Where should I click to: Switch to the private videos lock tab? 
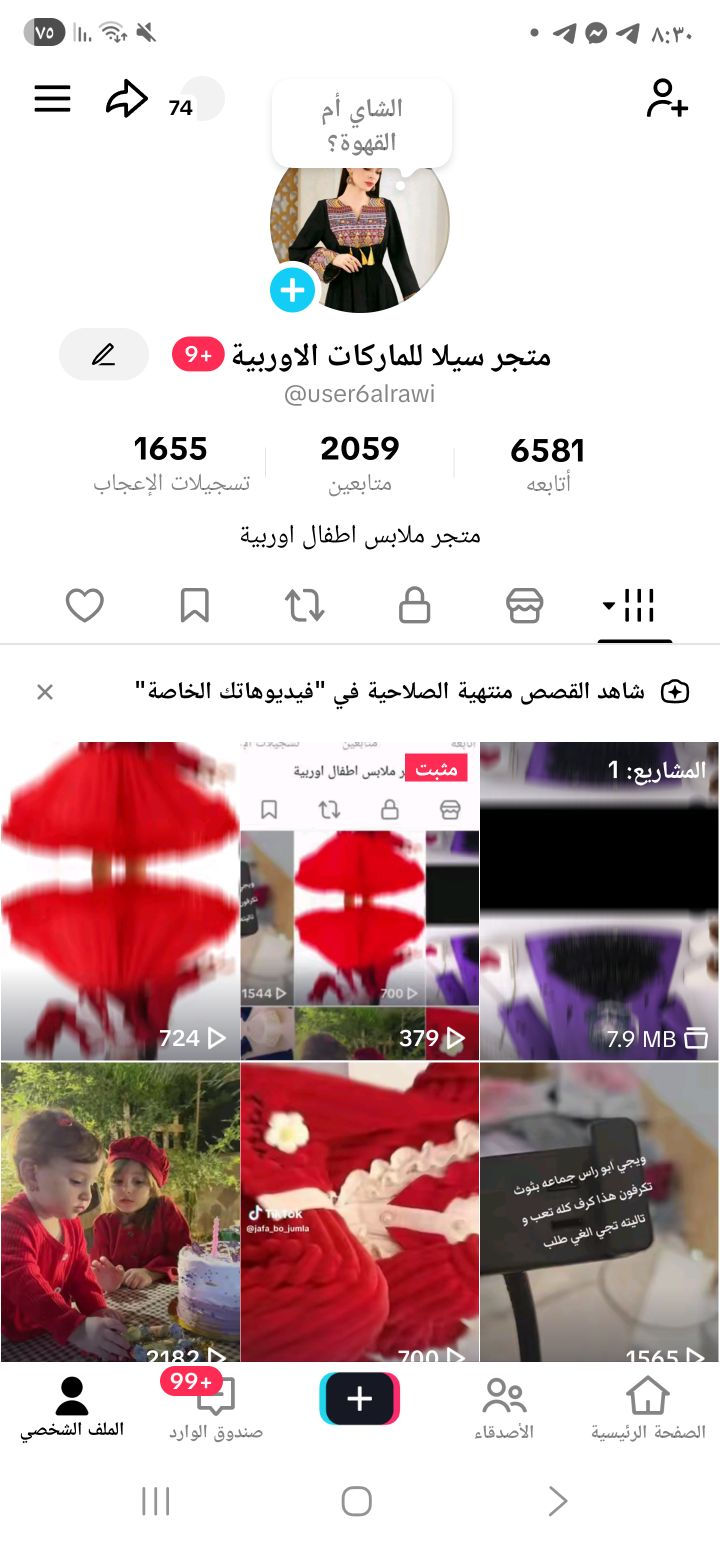[x=414, y=605]
